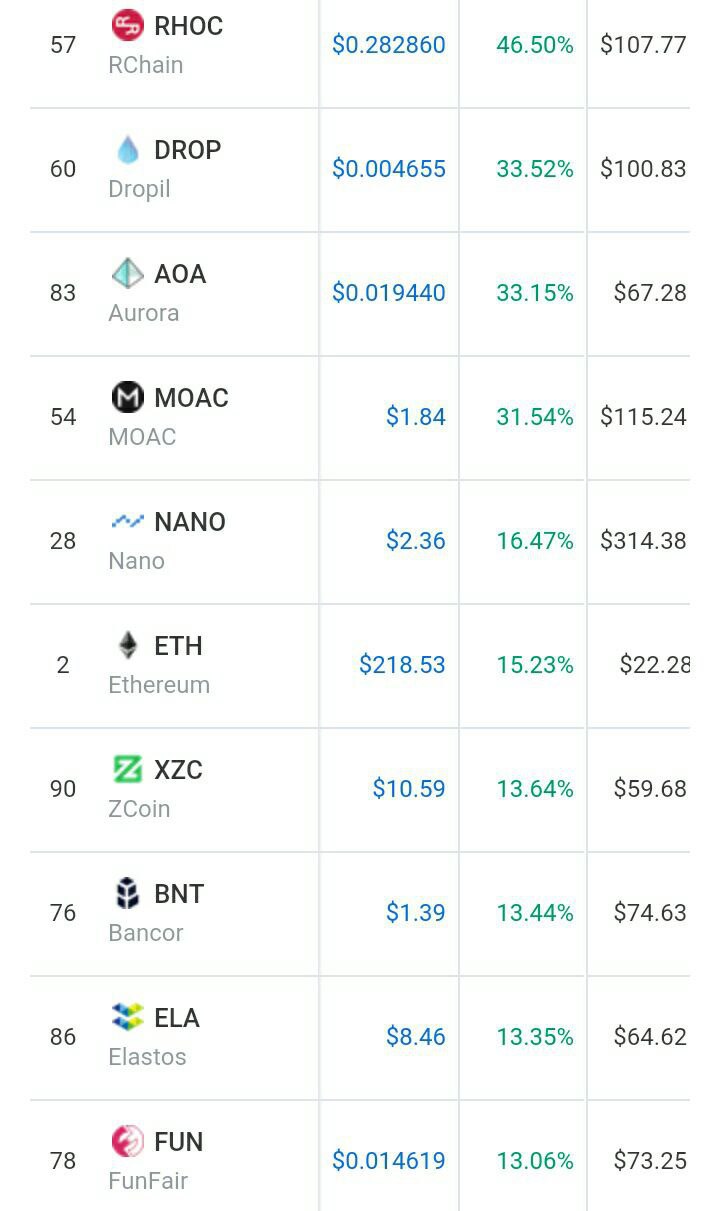
Task: Tap RChain's $0.282860 price link
Action: tap(389, 45)
